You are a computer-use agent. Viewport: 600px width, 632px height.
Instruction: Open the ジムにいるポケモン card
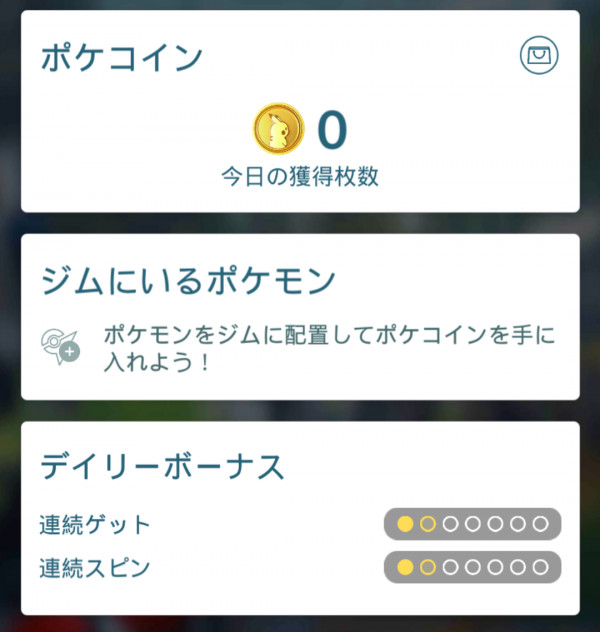[x=300, y=317]
